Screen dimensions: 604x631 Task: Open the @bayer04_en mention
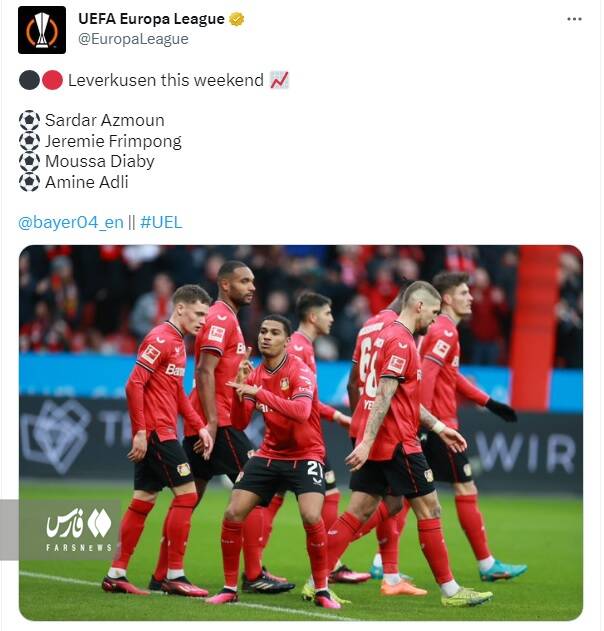[71, 222]
